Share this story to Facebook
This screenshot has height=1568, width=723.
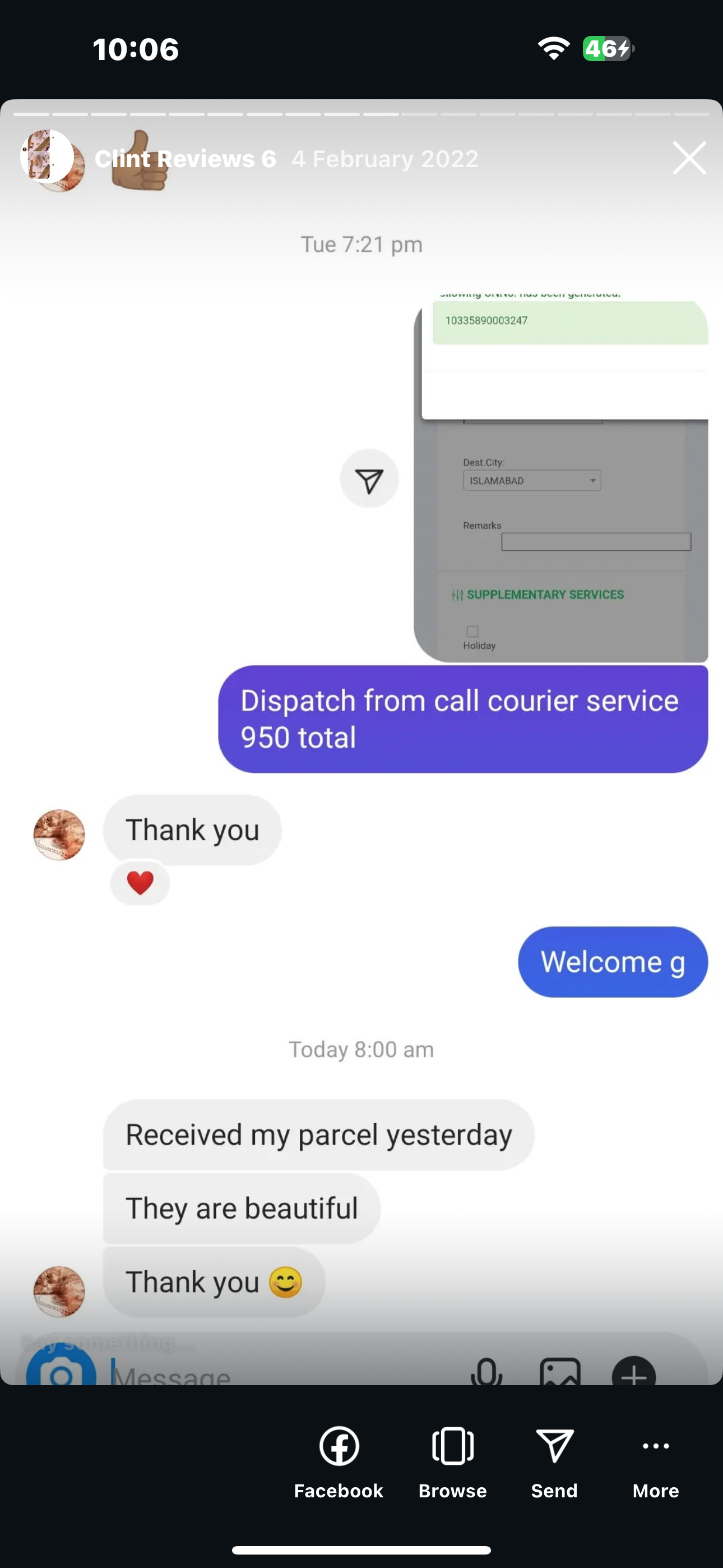pyautogui.click(x=339, y=1461)
